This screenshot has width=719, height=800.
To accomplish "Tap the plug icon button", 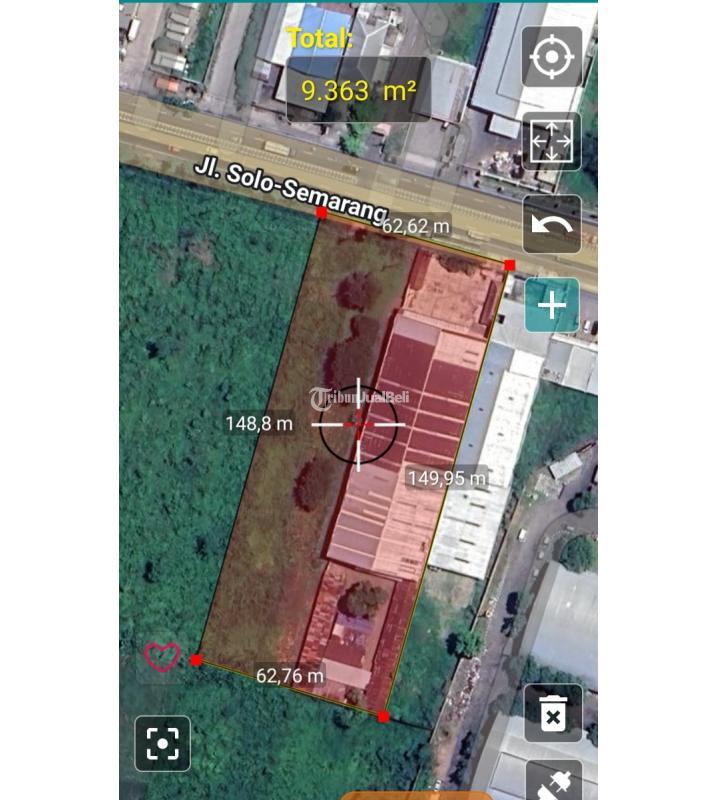I will (554, 781).
